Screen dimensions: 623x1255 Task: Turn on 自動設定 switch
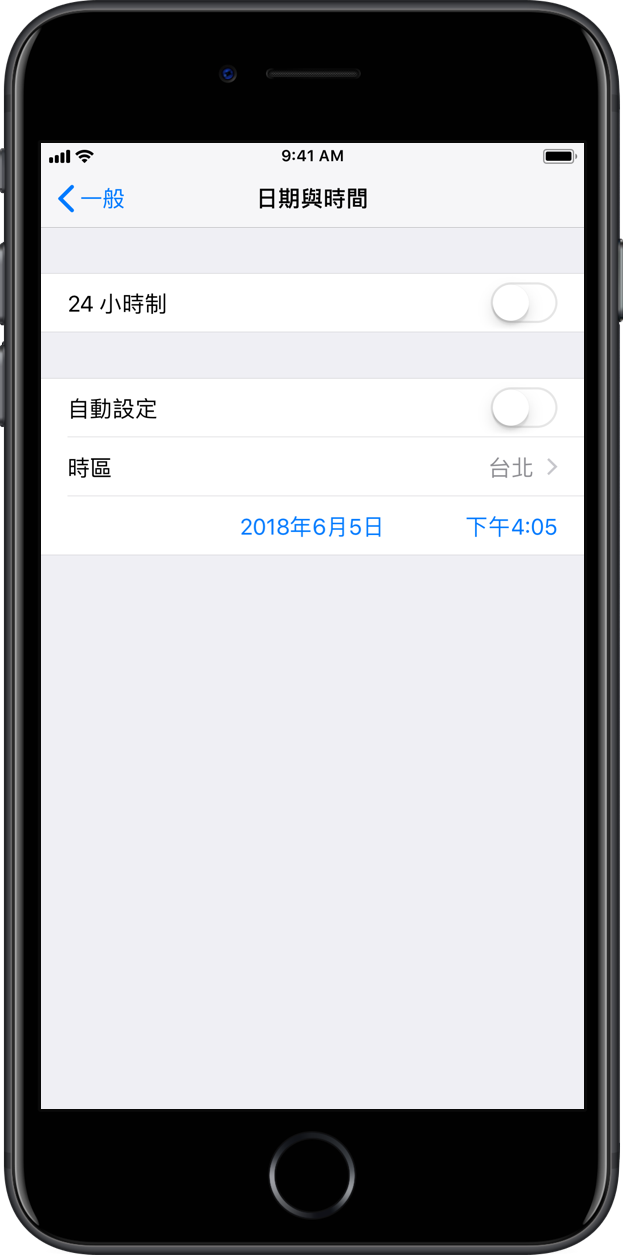[x=523, y=408]
